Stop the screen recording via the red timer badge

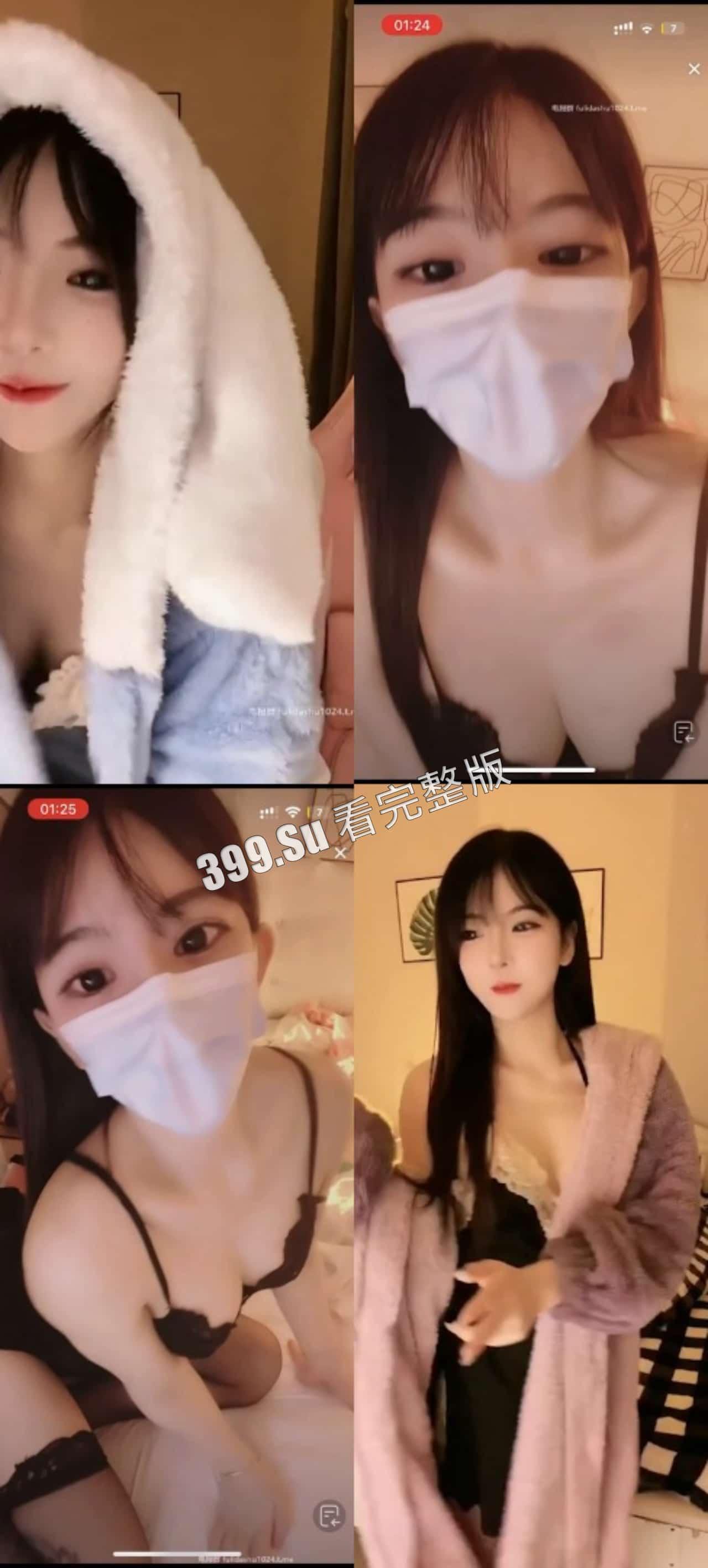(x=414, y=25)
